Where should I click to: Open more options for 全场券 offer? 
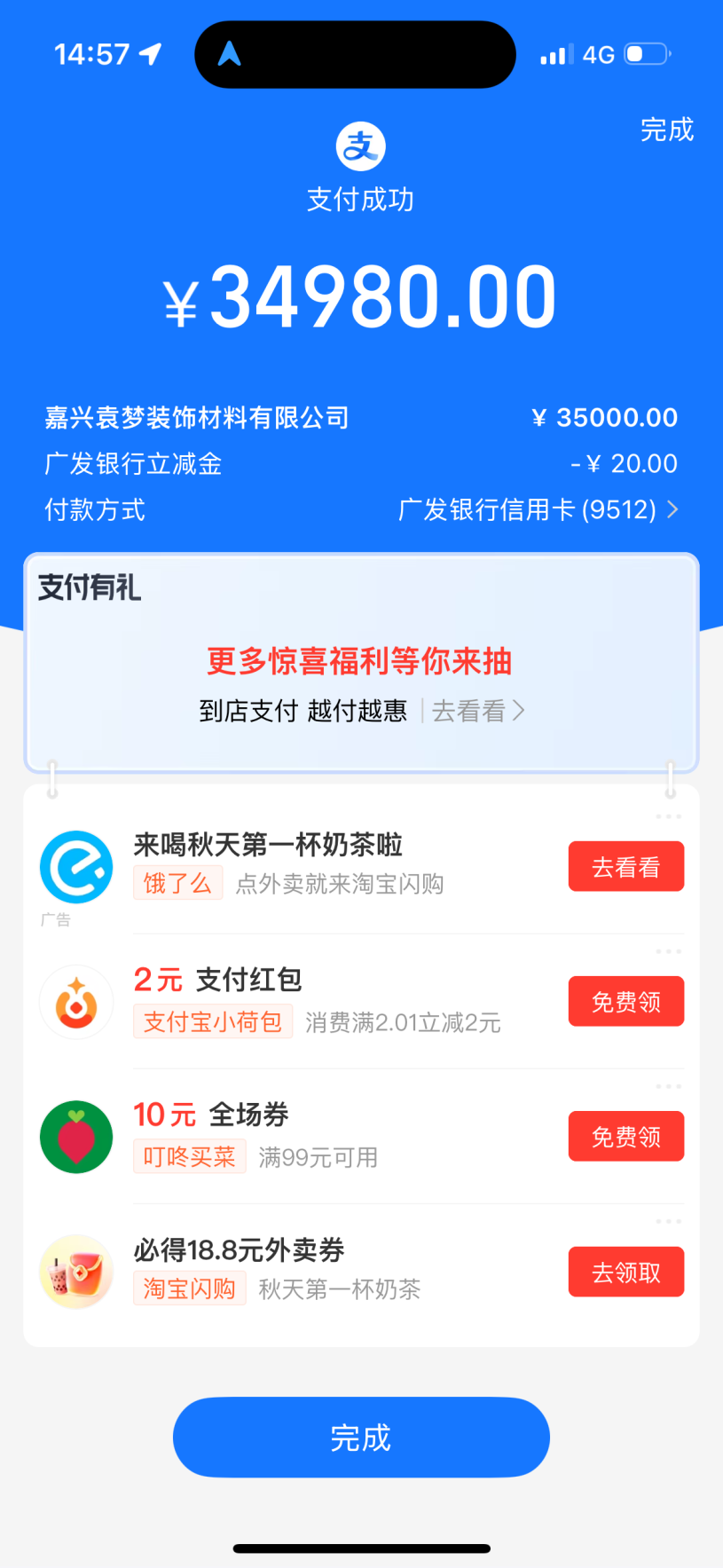668,1086
